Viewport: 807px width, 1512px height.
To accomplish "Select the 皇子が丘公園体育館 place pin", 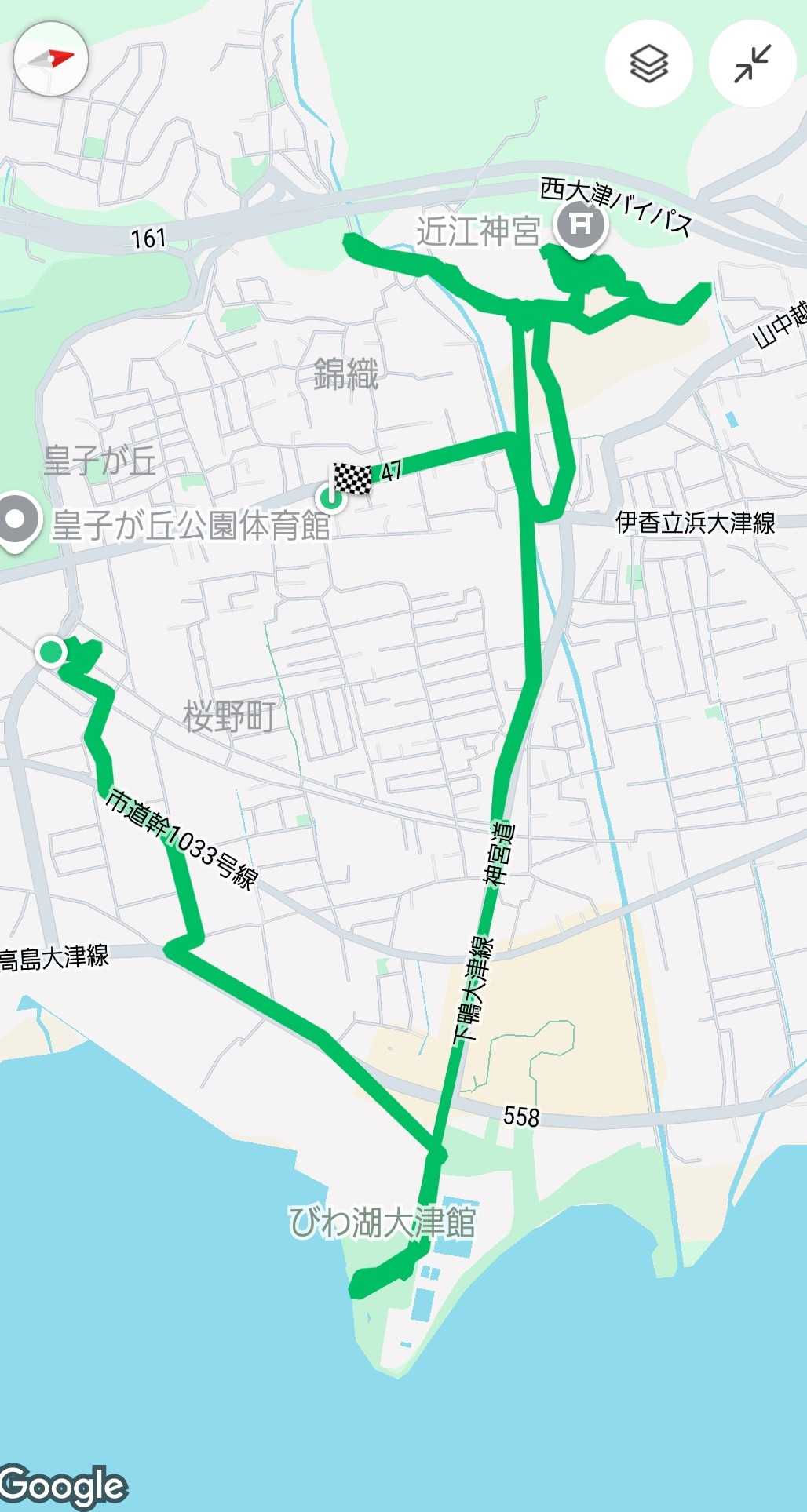I will pyautogui.click(x=17, y=519).
